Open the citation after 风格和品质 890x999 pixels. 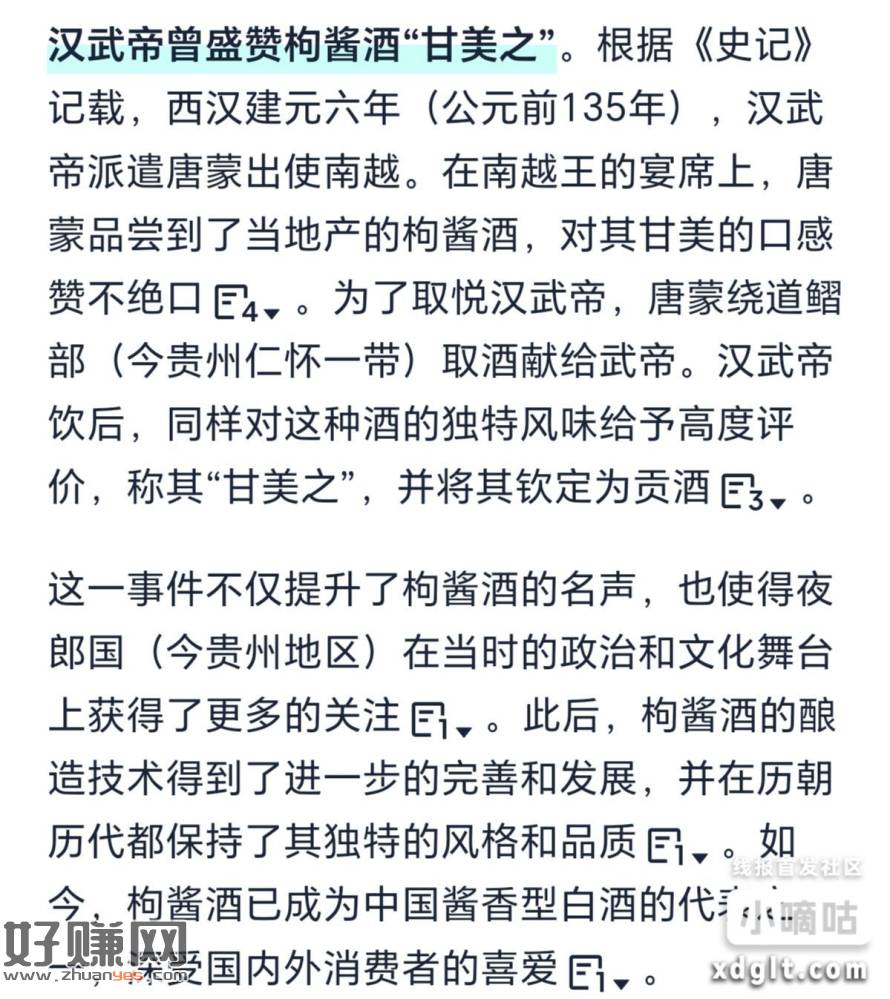coord(677,850)
